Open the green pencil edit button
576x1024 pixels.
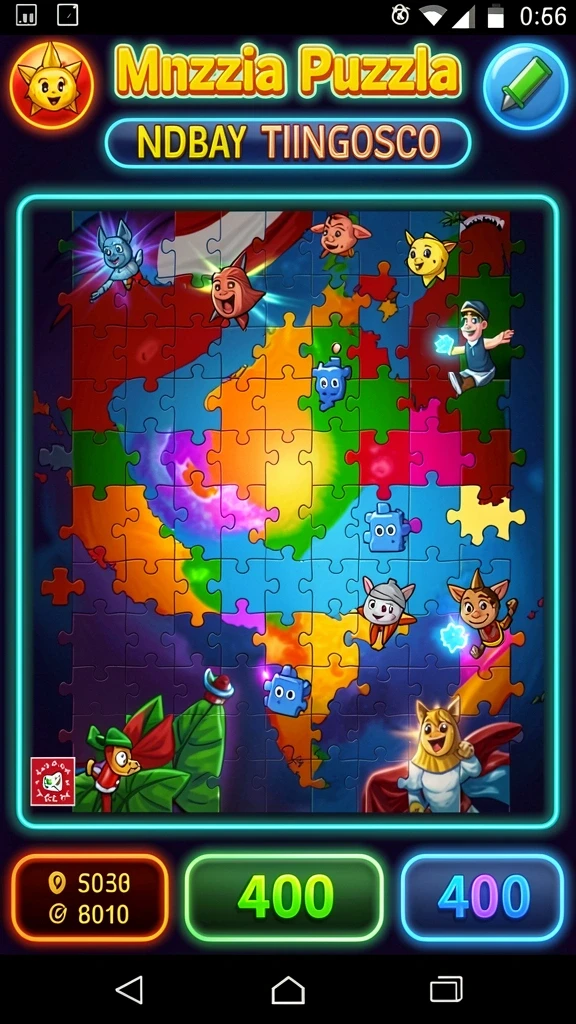526,86
